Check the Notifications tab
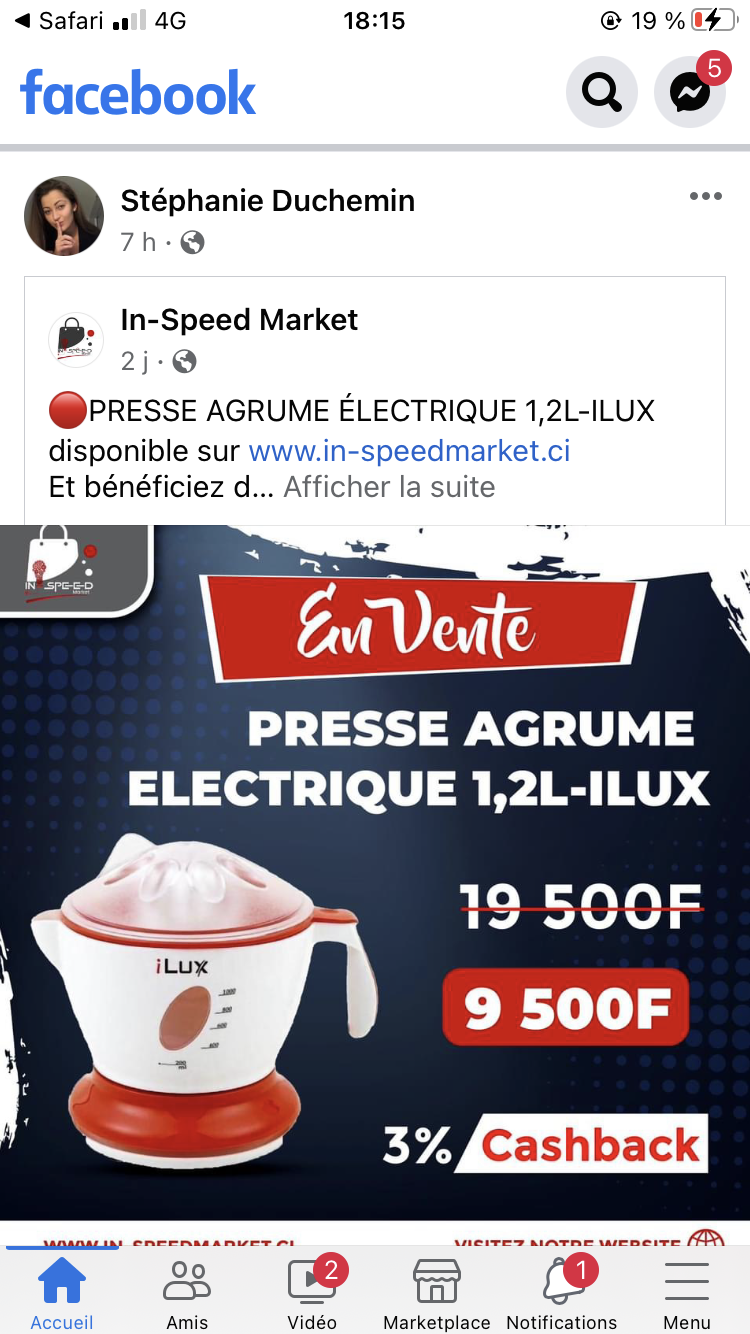Screen dimensions: 750x1334 coord(562,1291)
